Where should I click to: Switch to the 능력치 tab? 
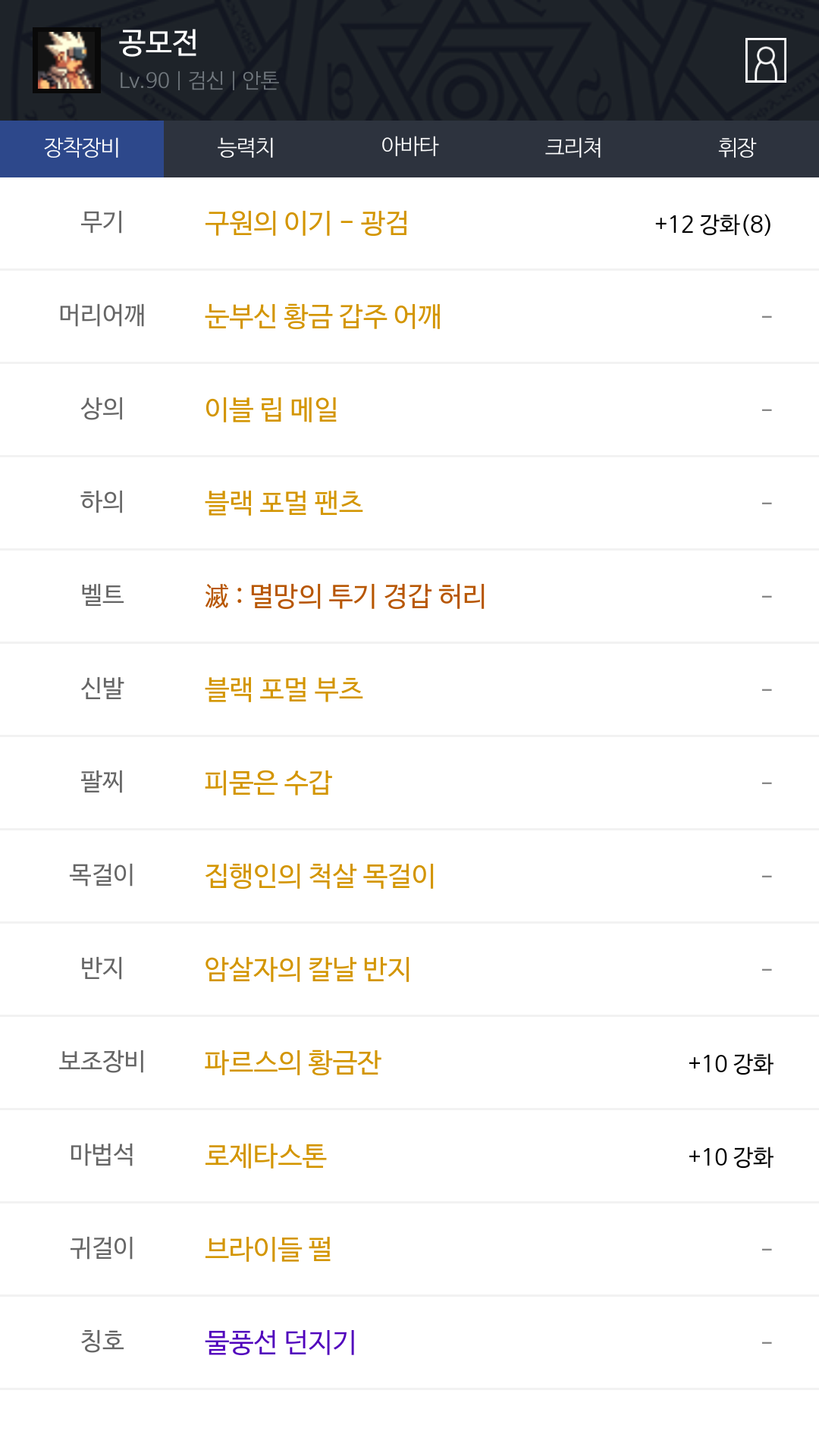(246, 149)
